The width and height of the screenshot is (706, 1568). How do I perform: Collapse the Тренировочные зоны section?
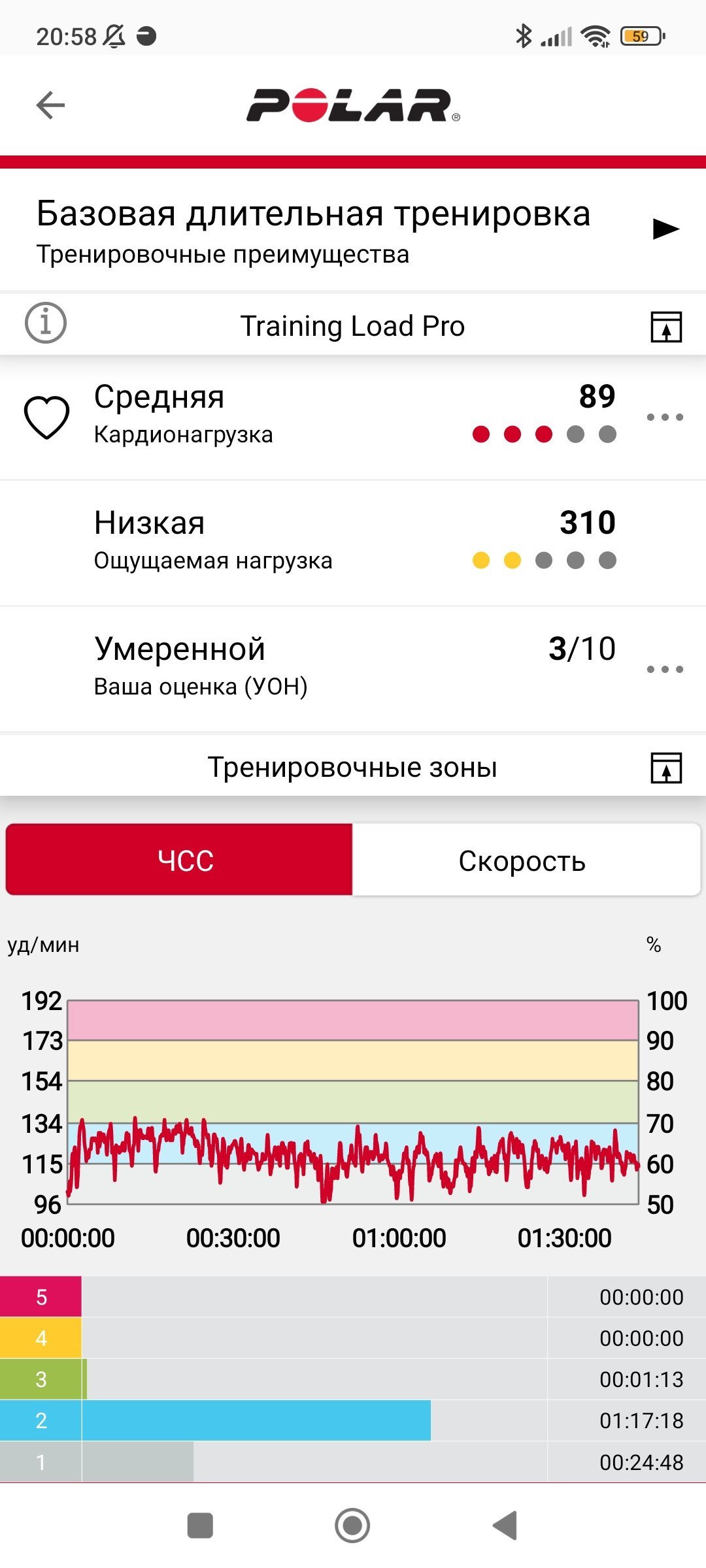[666, 768]
